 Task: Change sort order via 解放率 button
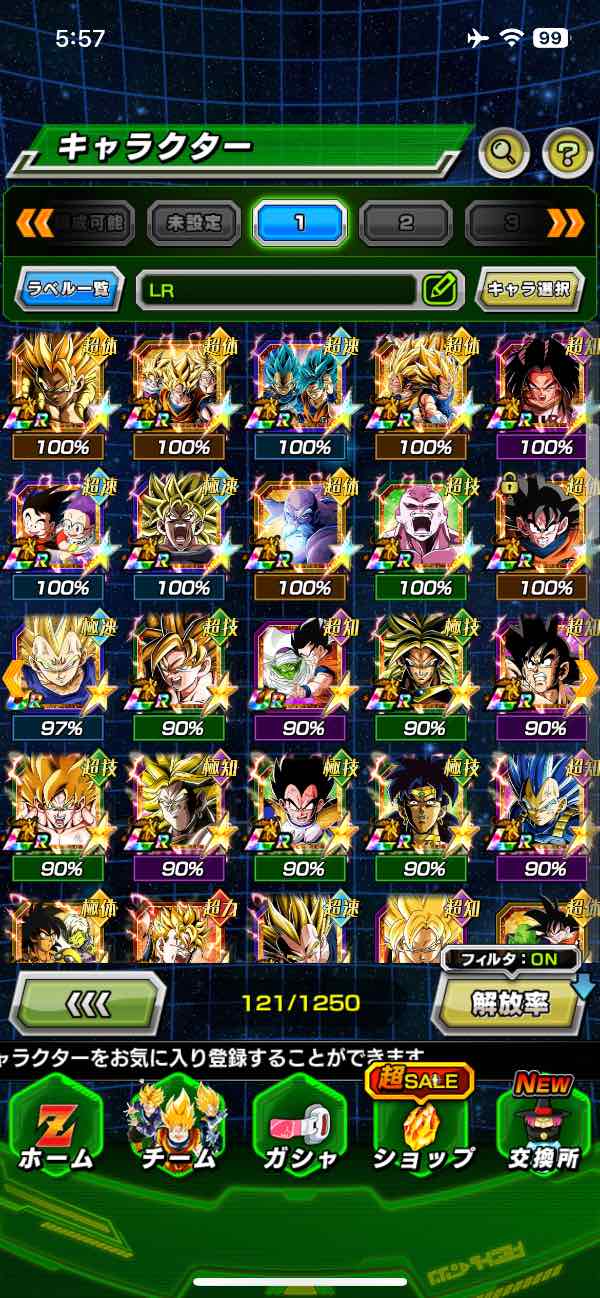(x=509, y=1003)
